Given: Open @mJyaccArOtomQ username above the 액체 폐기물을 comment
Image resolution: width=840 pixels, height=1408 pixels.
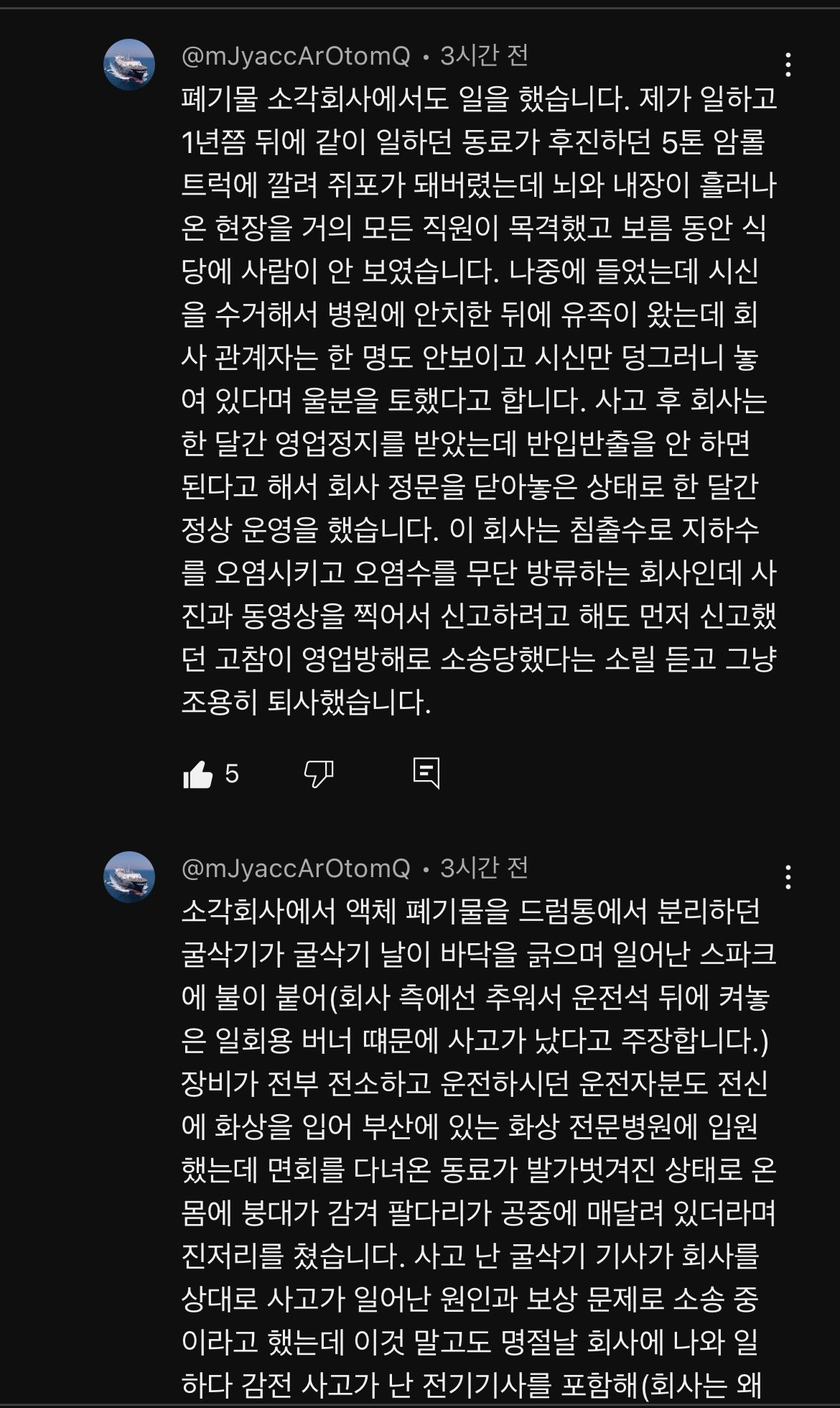Looking at the screenshot, I should pos(296,869).
